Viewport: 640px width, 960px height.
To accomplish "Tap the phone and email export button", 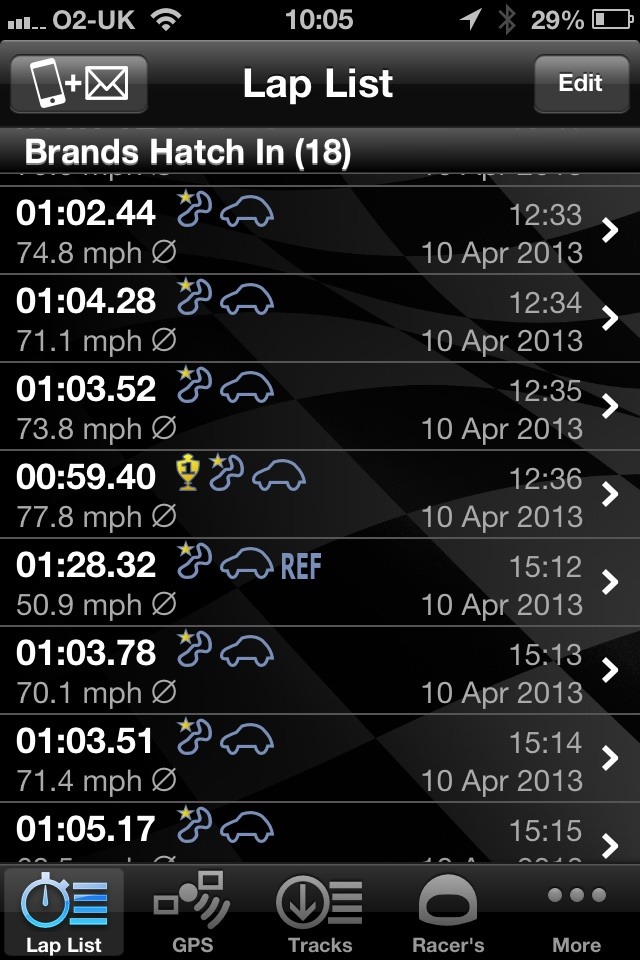I will coord(79,84).
